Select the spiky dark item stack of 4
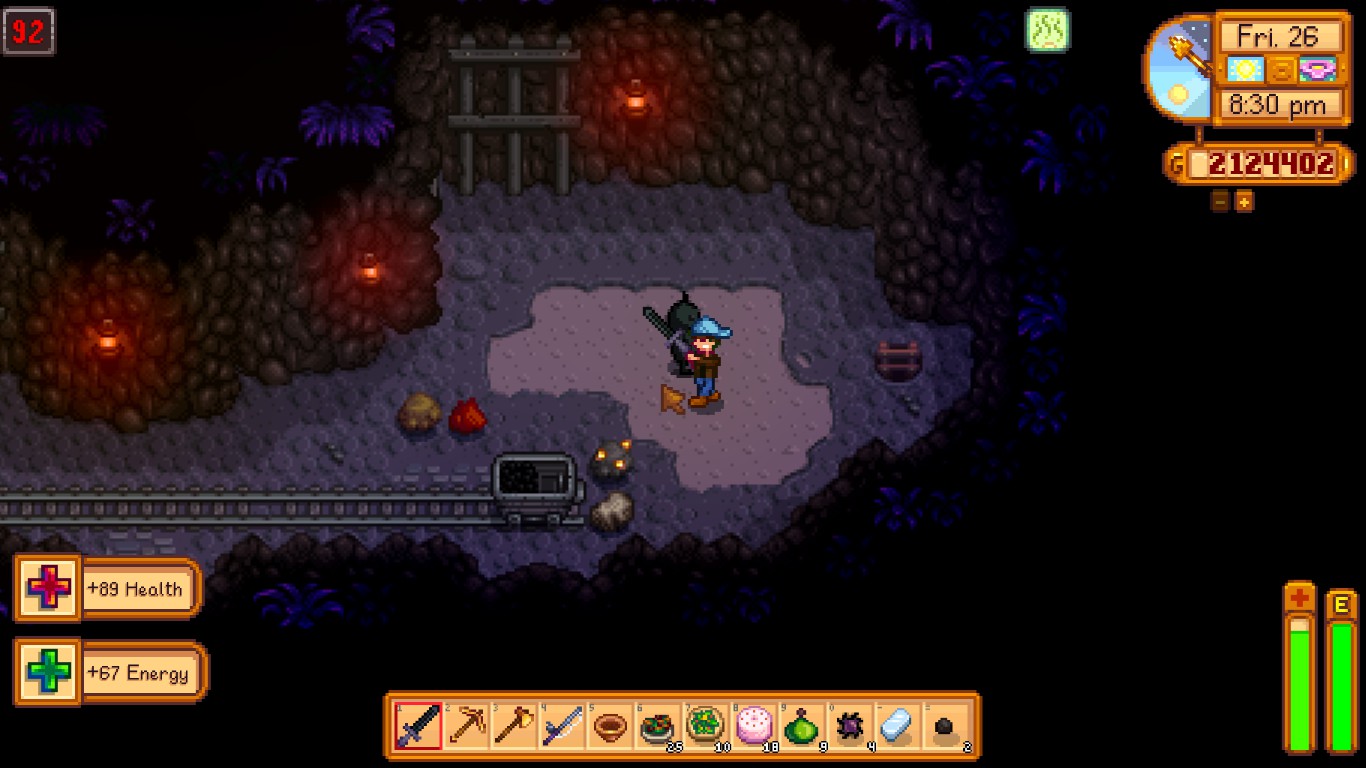The image size is (1366, 768). (850, 726)
